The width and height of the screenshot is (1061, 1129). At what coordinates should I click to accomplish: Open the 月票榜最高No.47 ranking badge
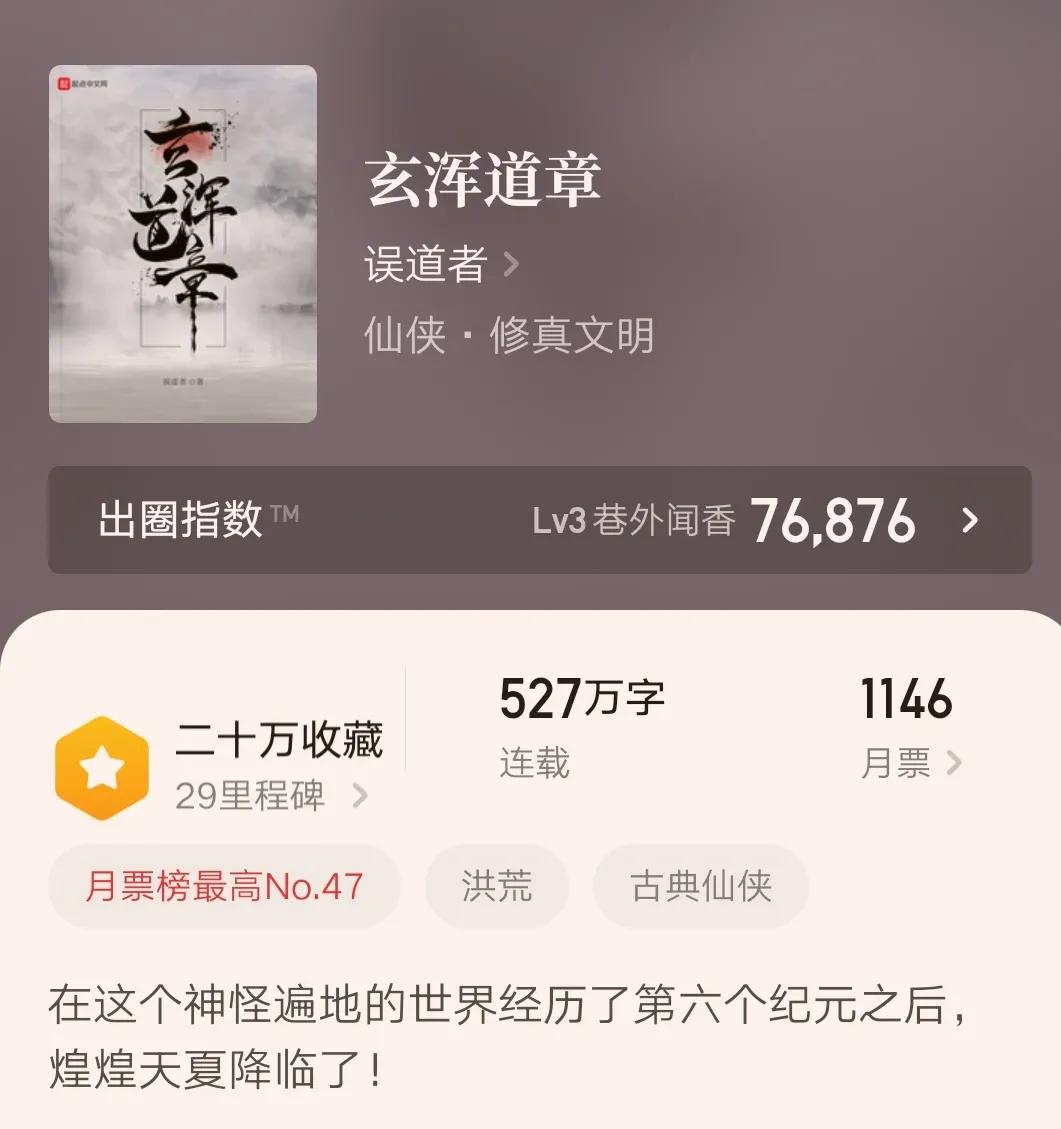(224, 886)
